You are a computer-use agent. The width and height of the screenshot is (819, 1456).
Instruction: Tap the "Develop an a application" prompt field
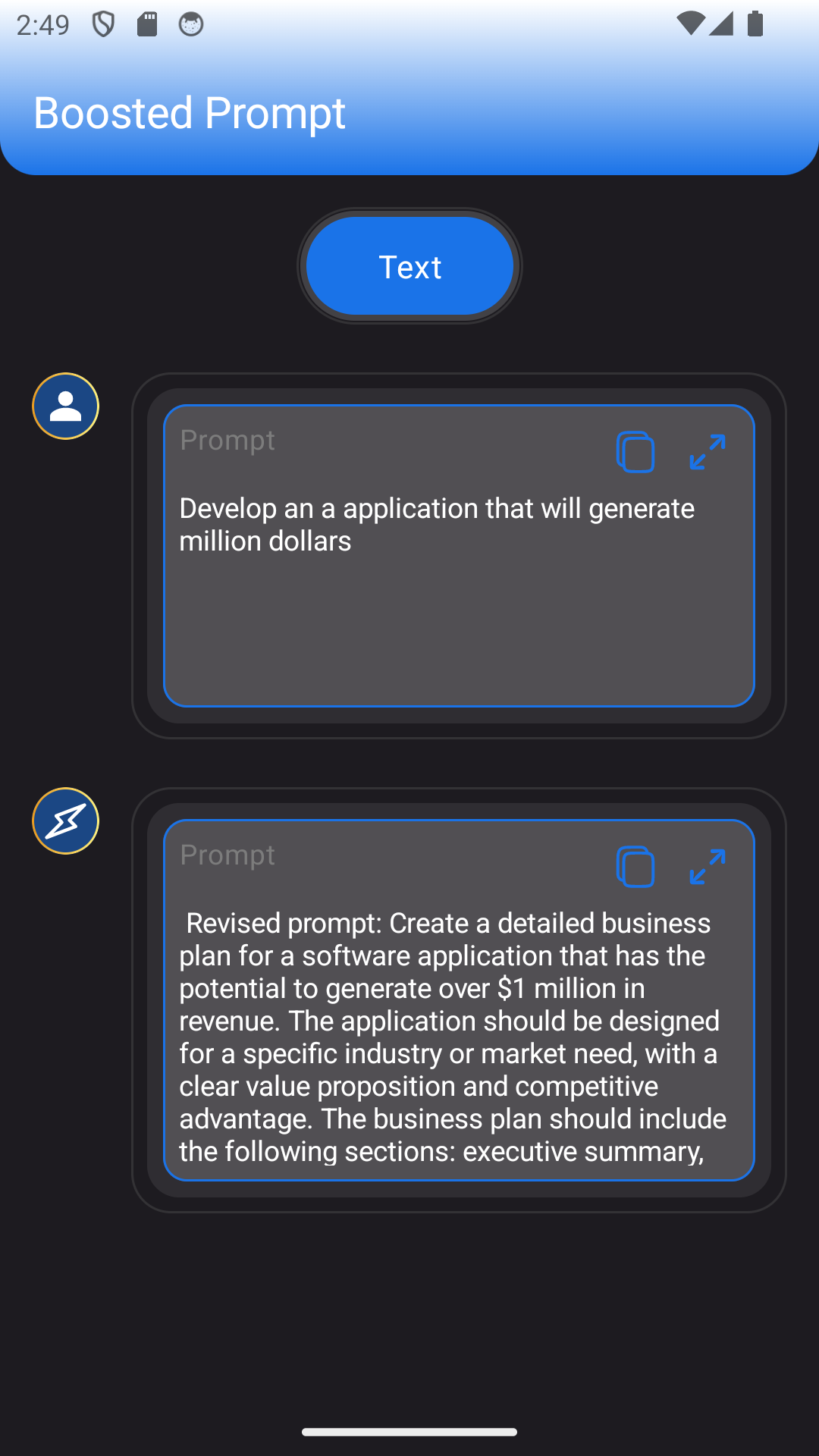click(x=459, y=556)
